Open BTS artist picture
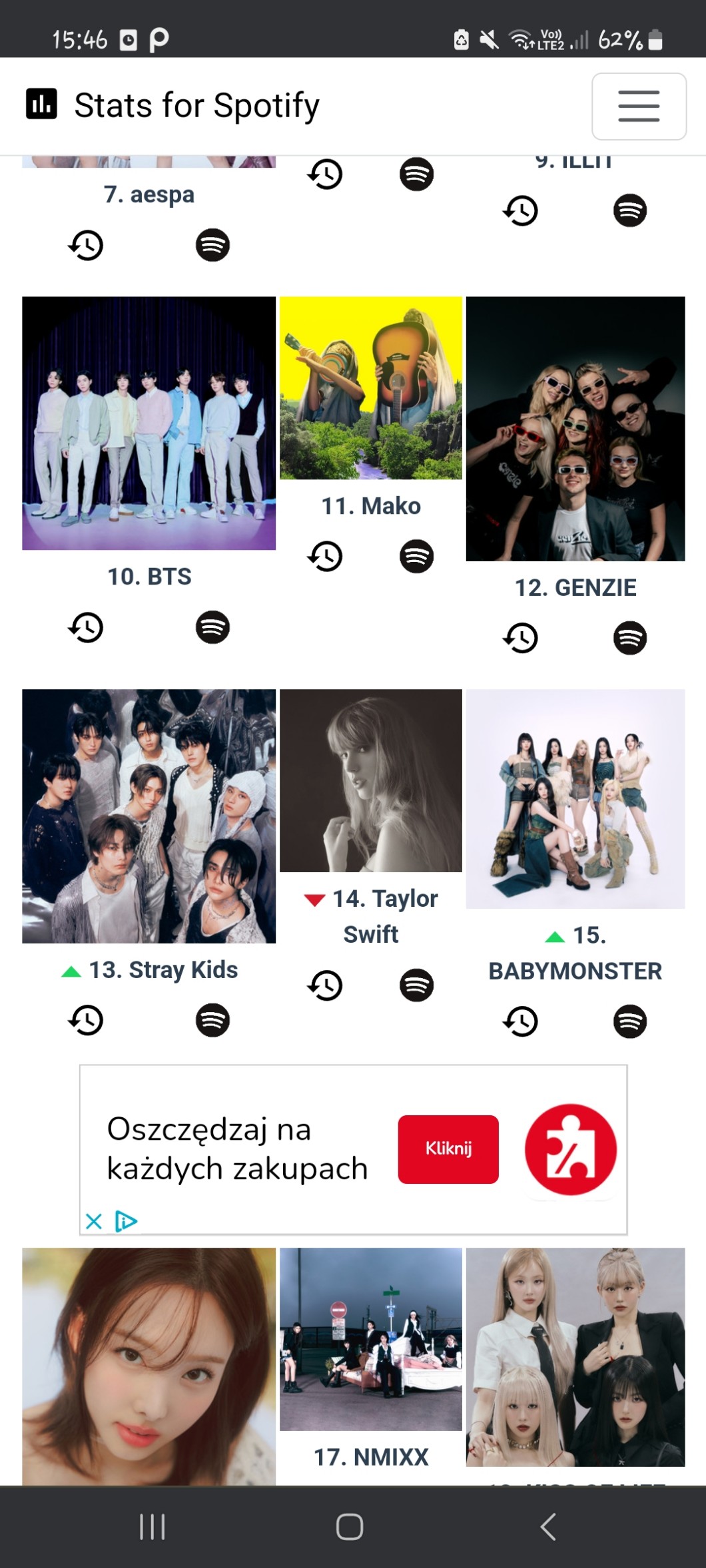Image resolution: width=706 pixels, height=1568 pixels. pos(149,423)
